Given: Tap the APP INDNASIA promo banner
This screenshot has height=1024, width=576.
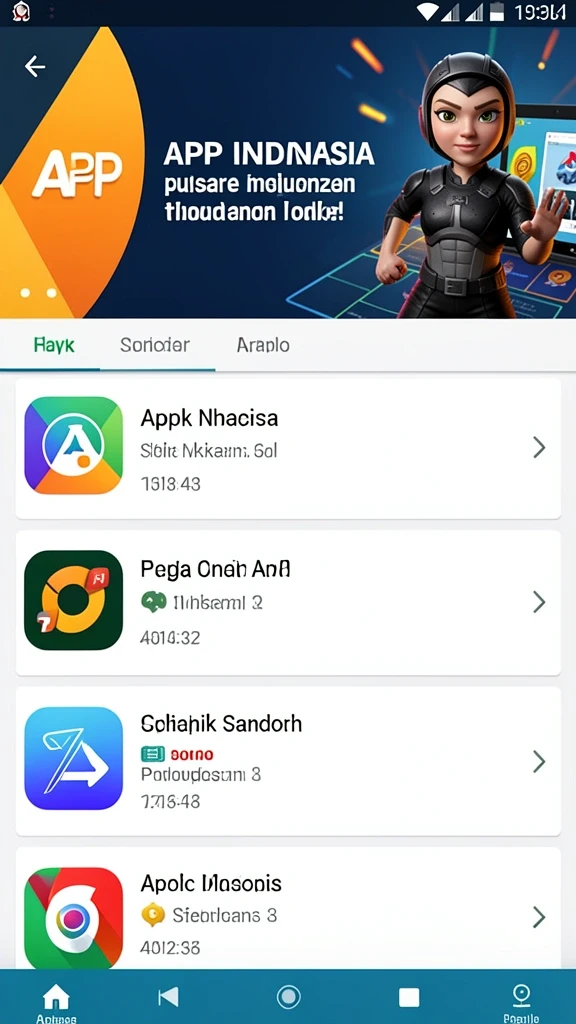Looking at the screenshot, I should point(288,172).
